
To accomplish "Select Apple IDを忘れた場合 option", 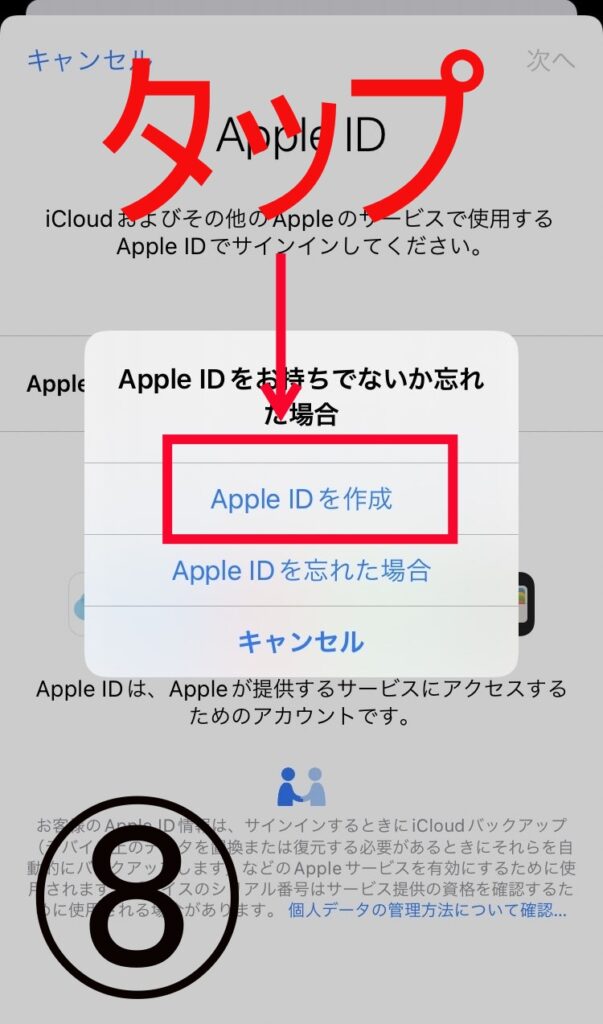I will (301, 571).
